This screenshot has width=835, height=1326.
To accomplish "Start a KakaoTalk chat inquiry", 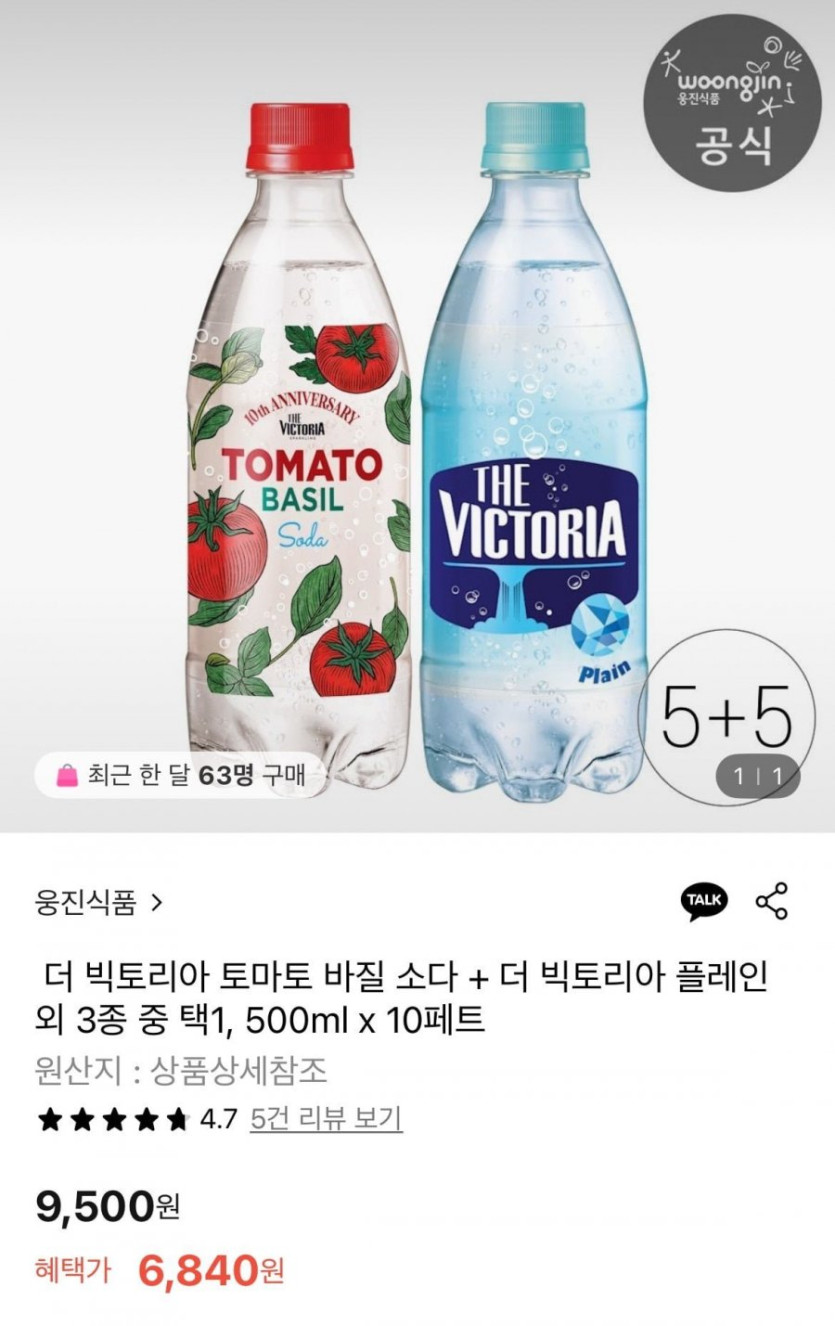I will pyautogui.click(x=705, y=901).
